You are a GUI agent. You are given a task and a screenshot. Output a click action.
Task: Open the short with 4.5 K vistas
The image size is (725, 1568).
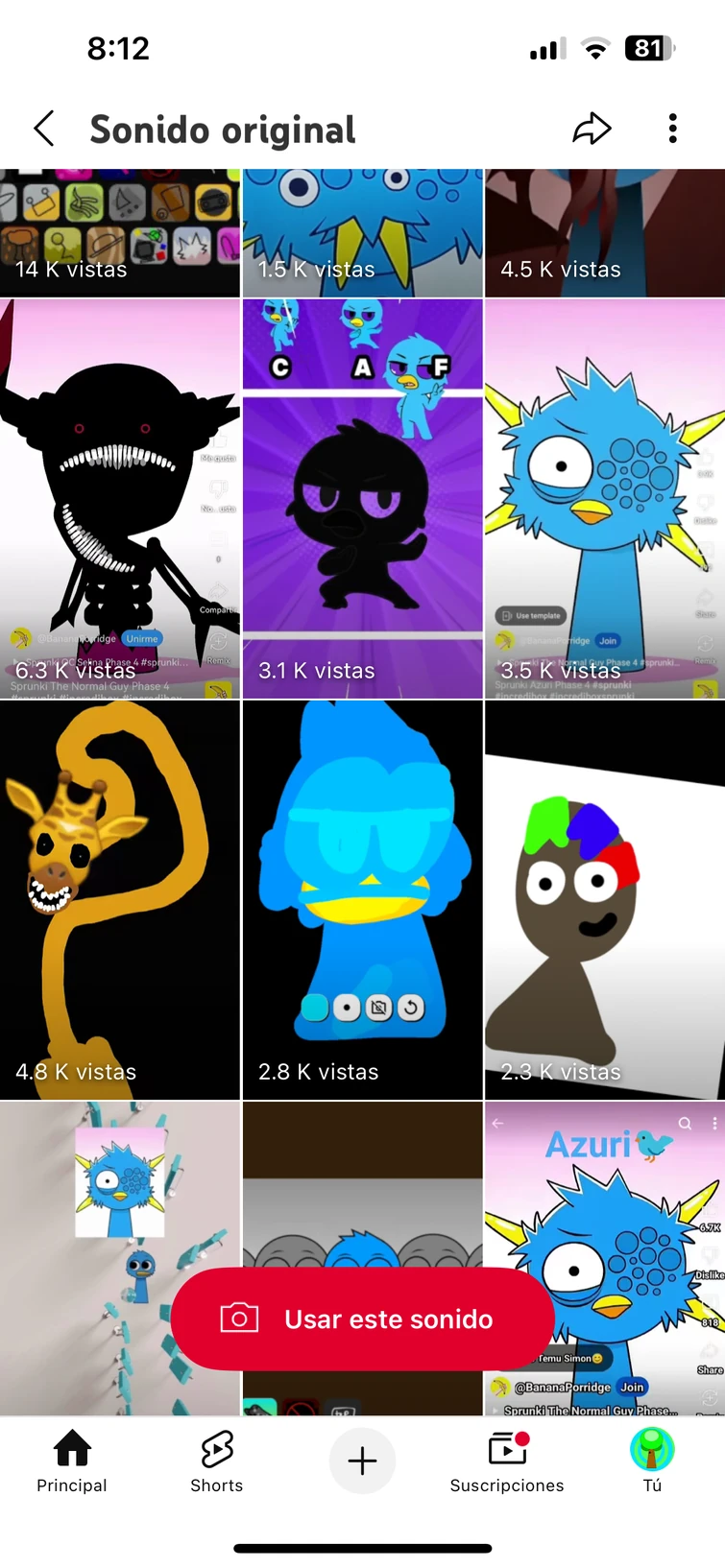click(605, 232)
